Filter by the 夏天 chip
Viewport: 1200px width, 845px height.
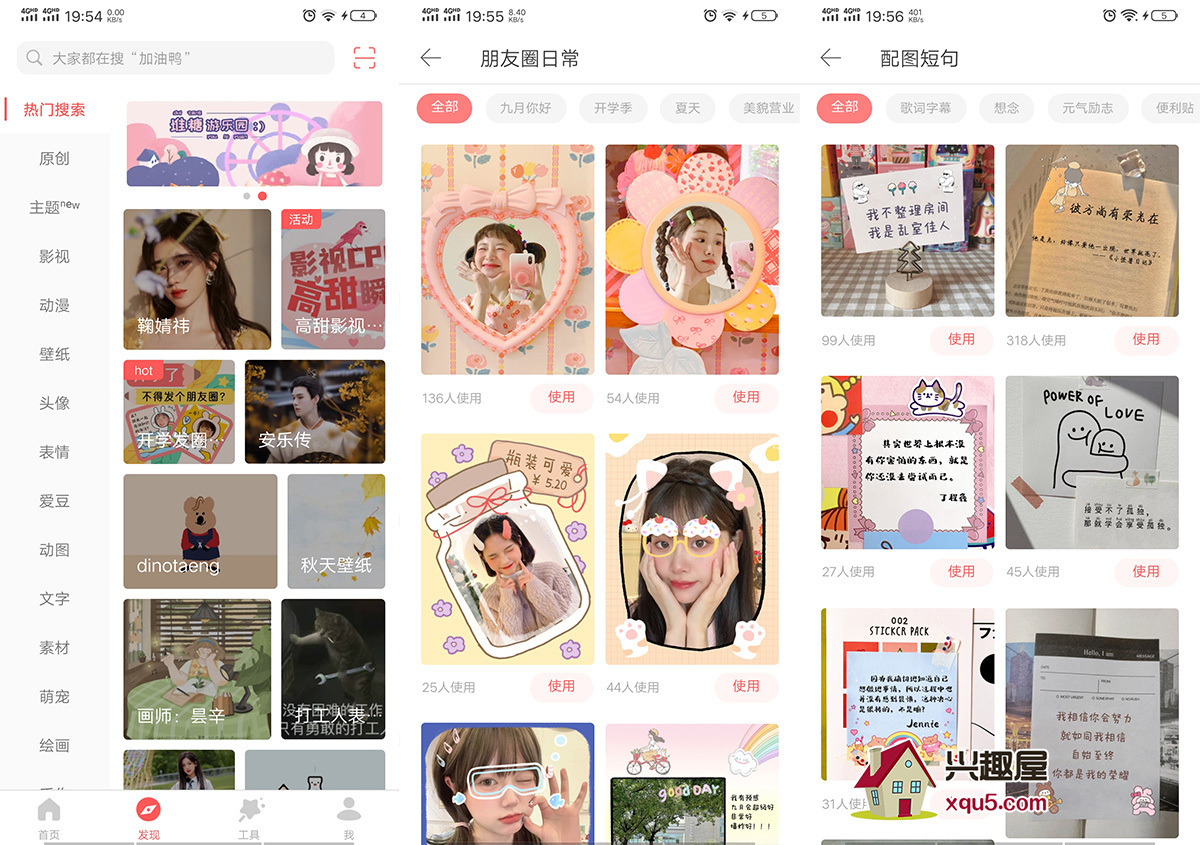coord(687,108)
